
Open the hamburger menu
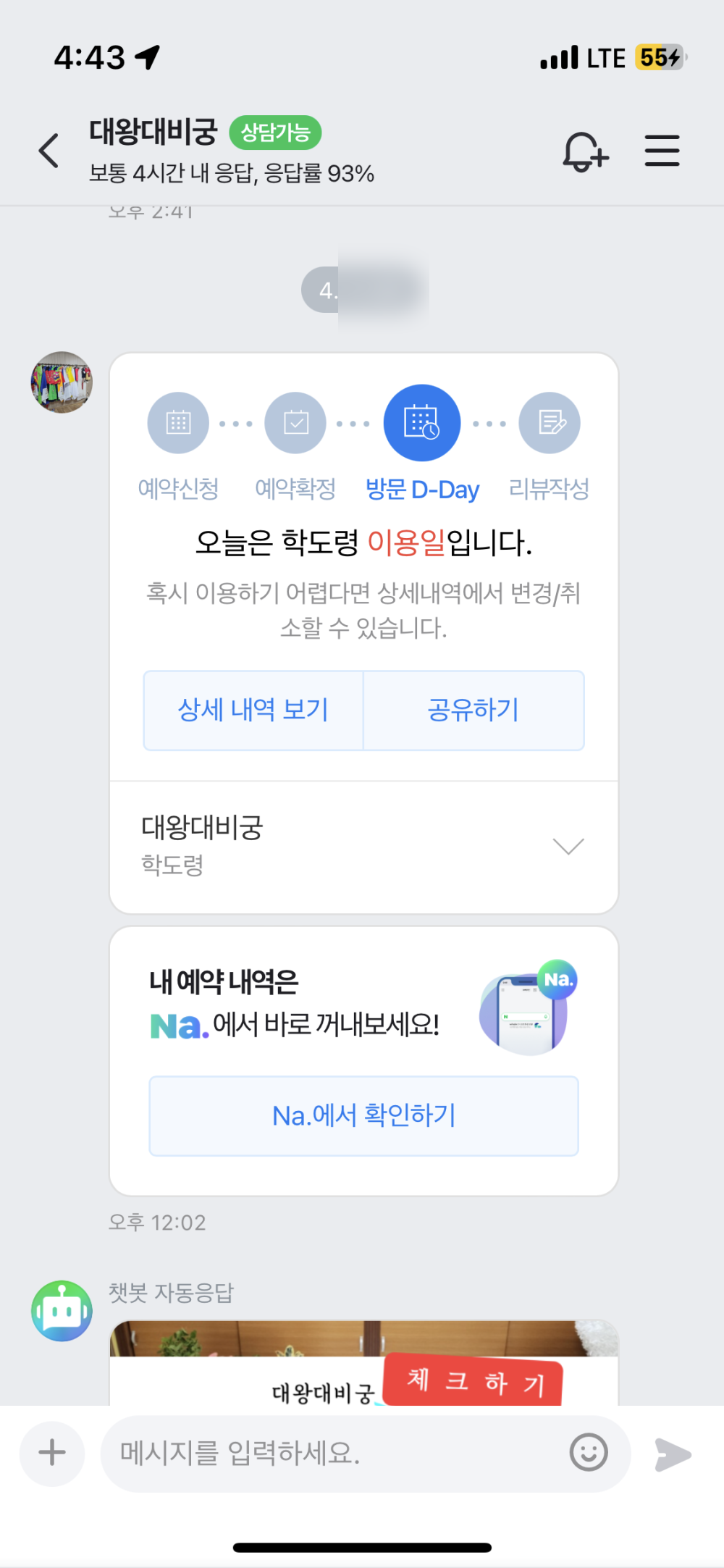662,151
